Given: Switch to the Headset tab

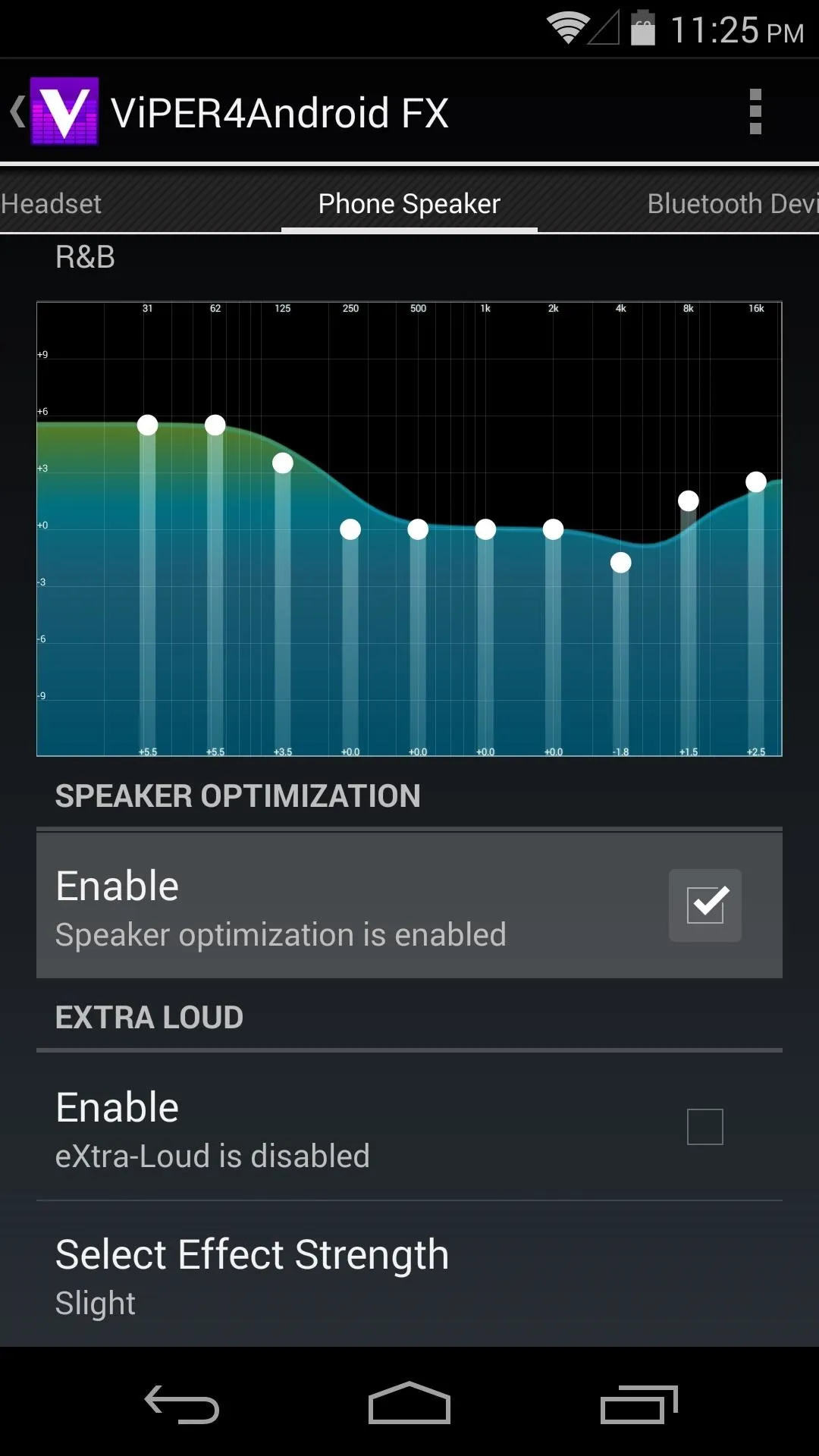Looking at the screenshot, I should tap(51, 203).
